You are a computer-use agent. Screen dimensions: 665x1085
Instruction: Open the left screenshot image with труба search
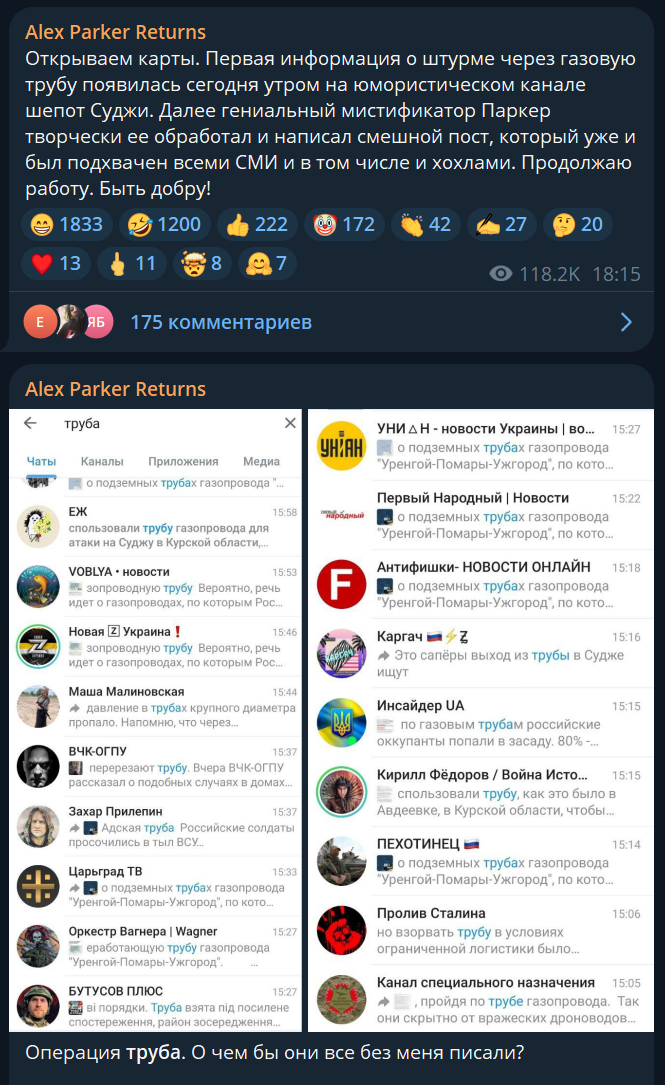(155, 720)
